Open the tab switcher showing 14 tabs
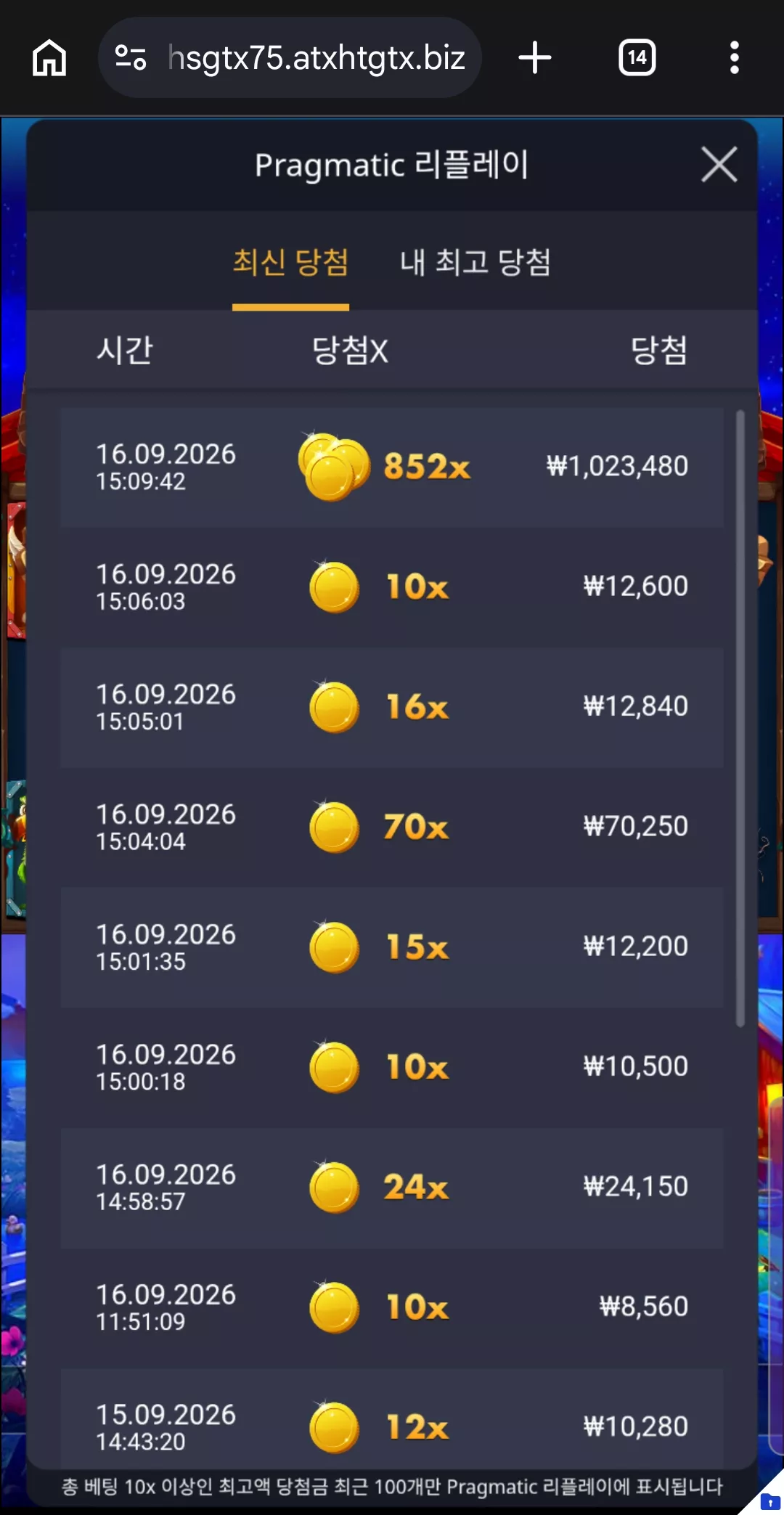The height and width of the screenshot is (1515, 784). [637, 57]
